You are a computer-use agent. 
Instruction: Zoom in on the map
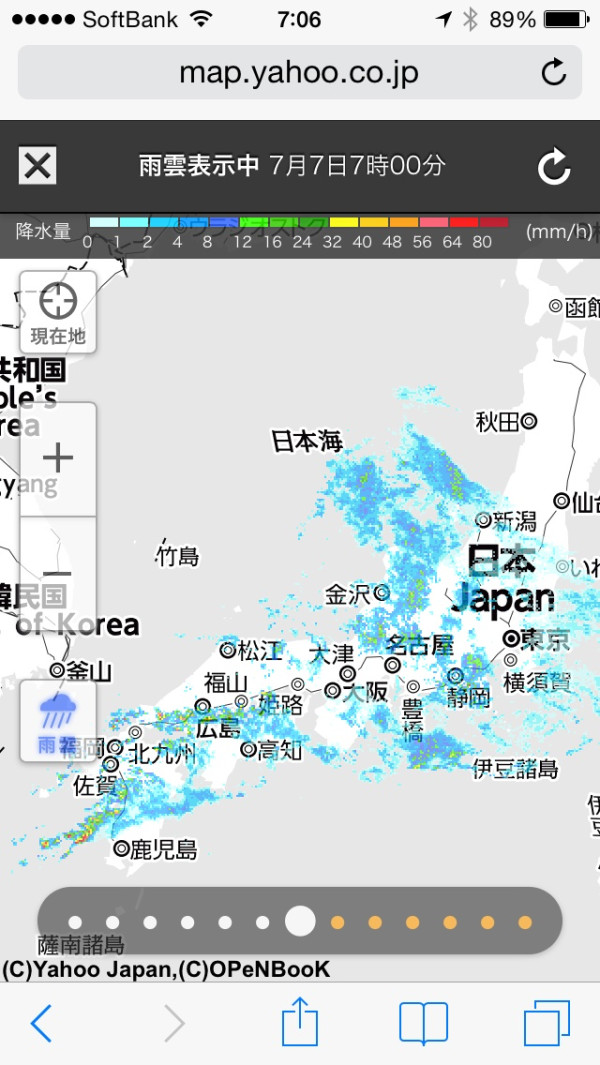pos(58,458)
